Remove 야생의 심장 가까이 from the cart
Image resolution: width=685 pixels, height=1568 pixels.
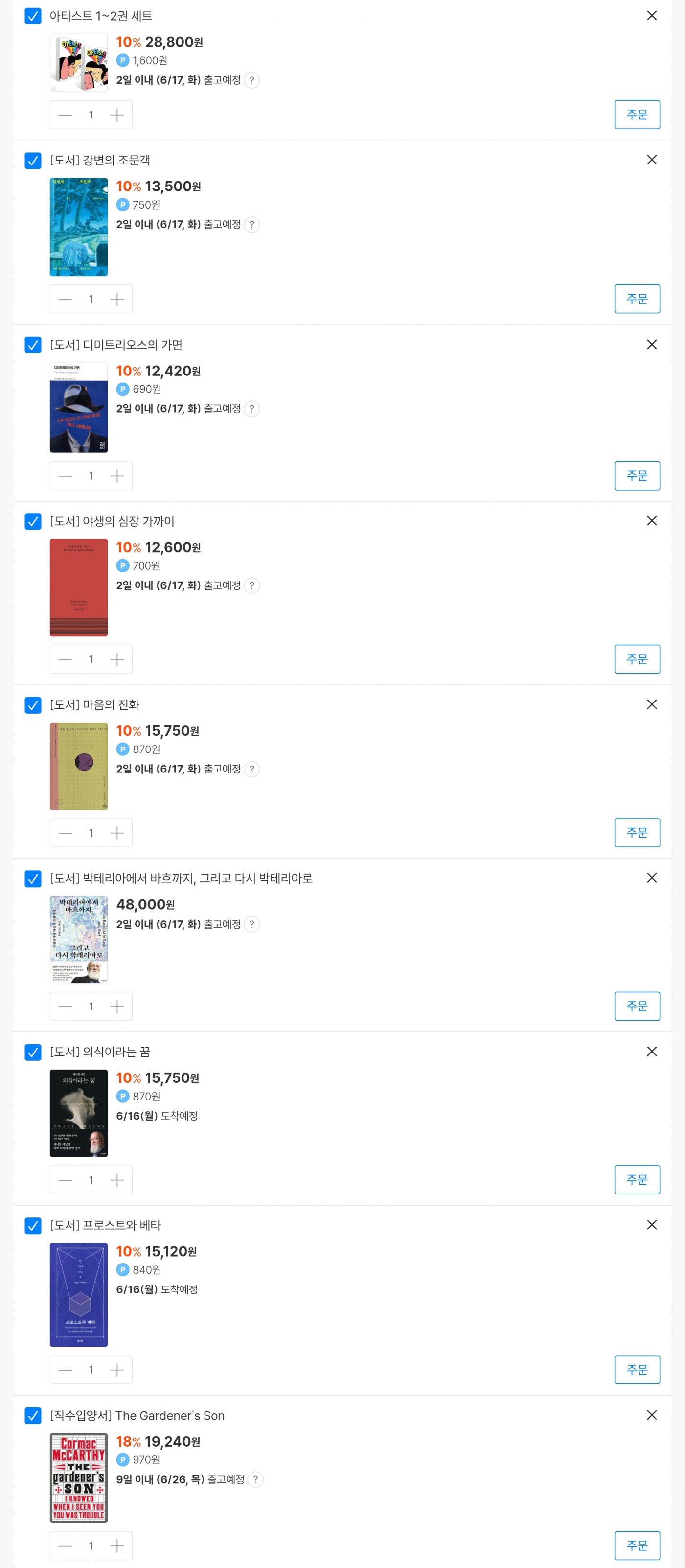coord(652,521)
